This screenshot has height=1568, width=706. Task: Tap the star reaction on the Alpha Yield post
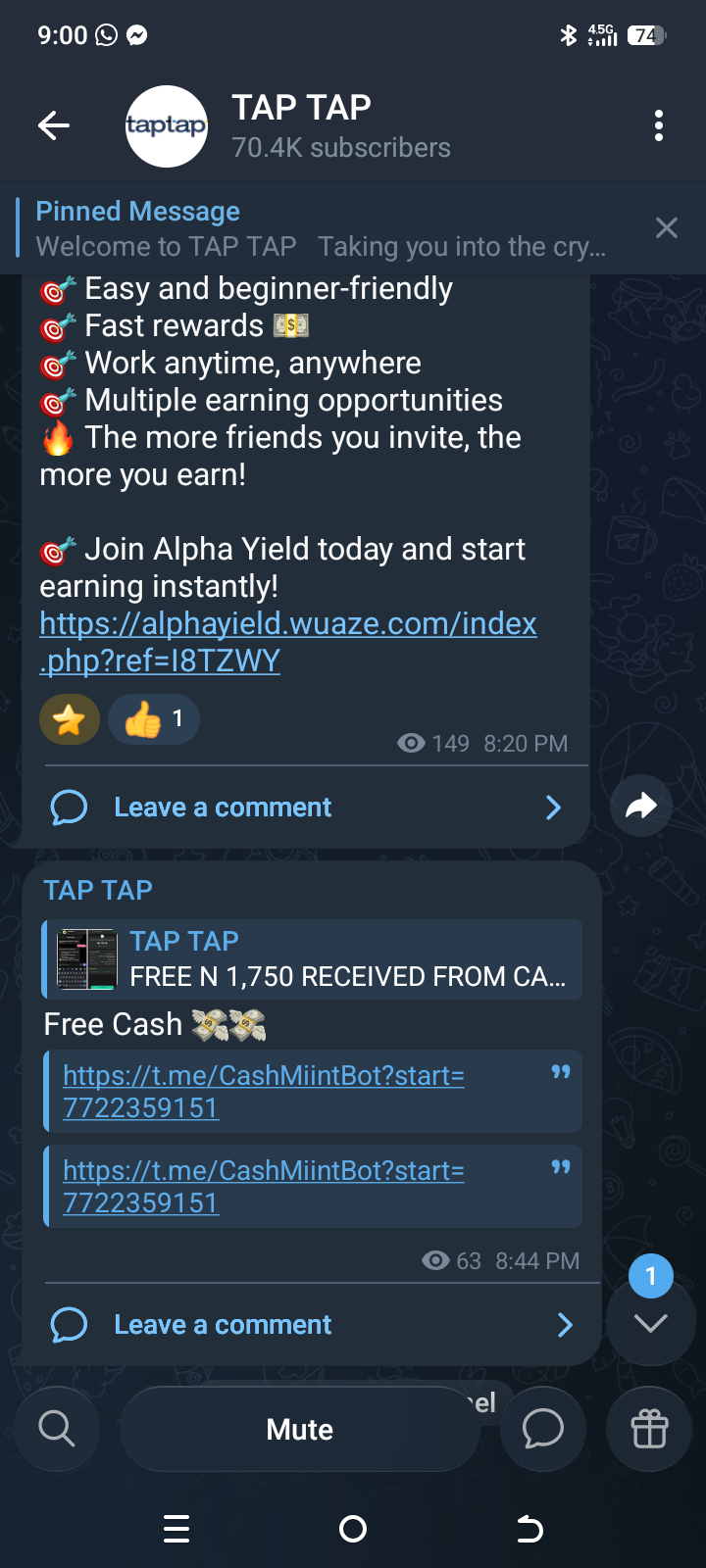[x=69, y=720]
